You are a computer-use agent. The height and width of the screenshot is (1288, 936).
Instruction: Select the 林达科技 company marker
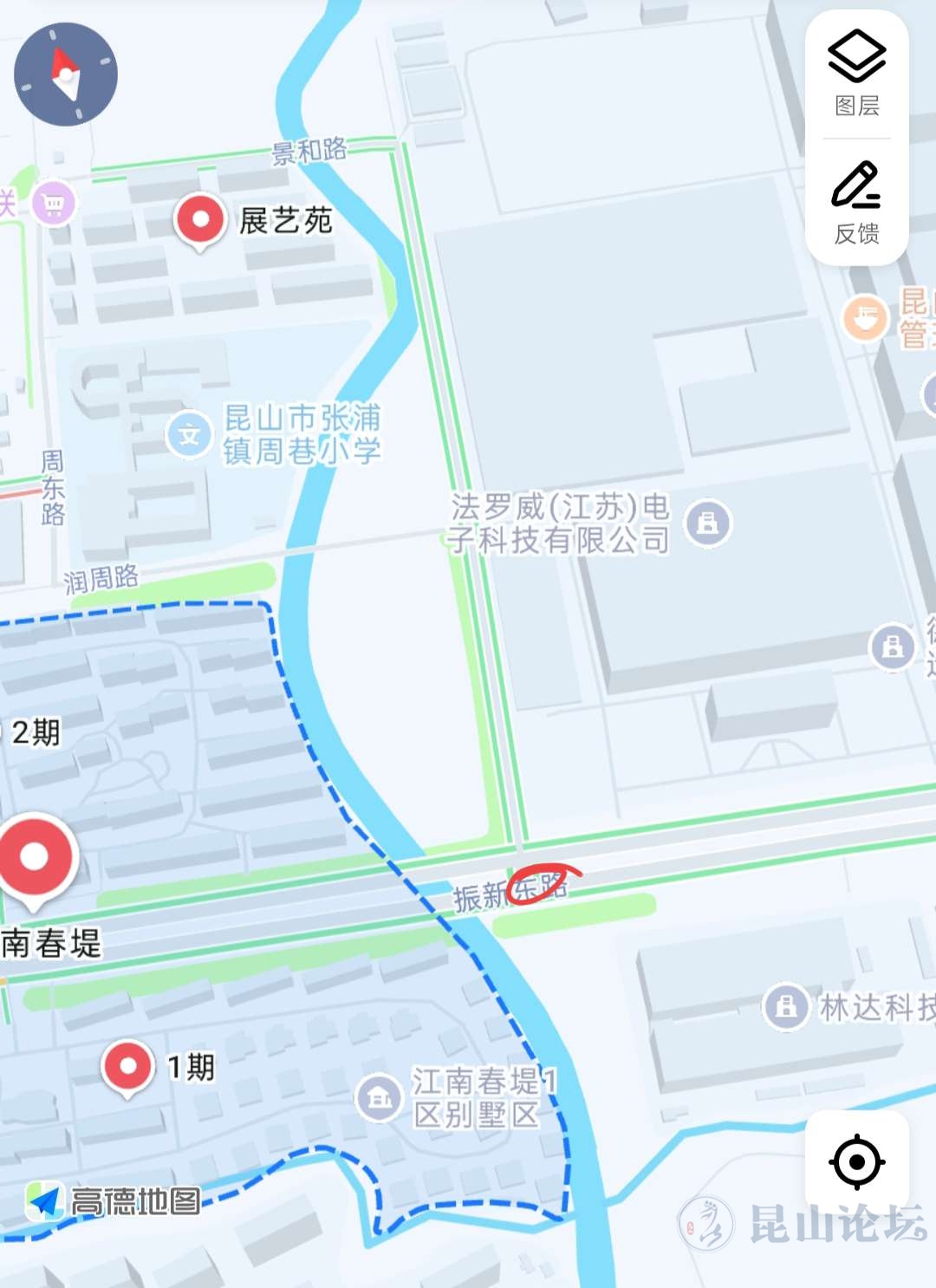pos(786,1007)
